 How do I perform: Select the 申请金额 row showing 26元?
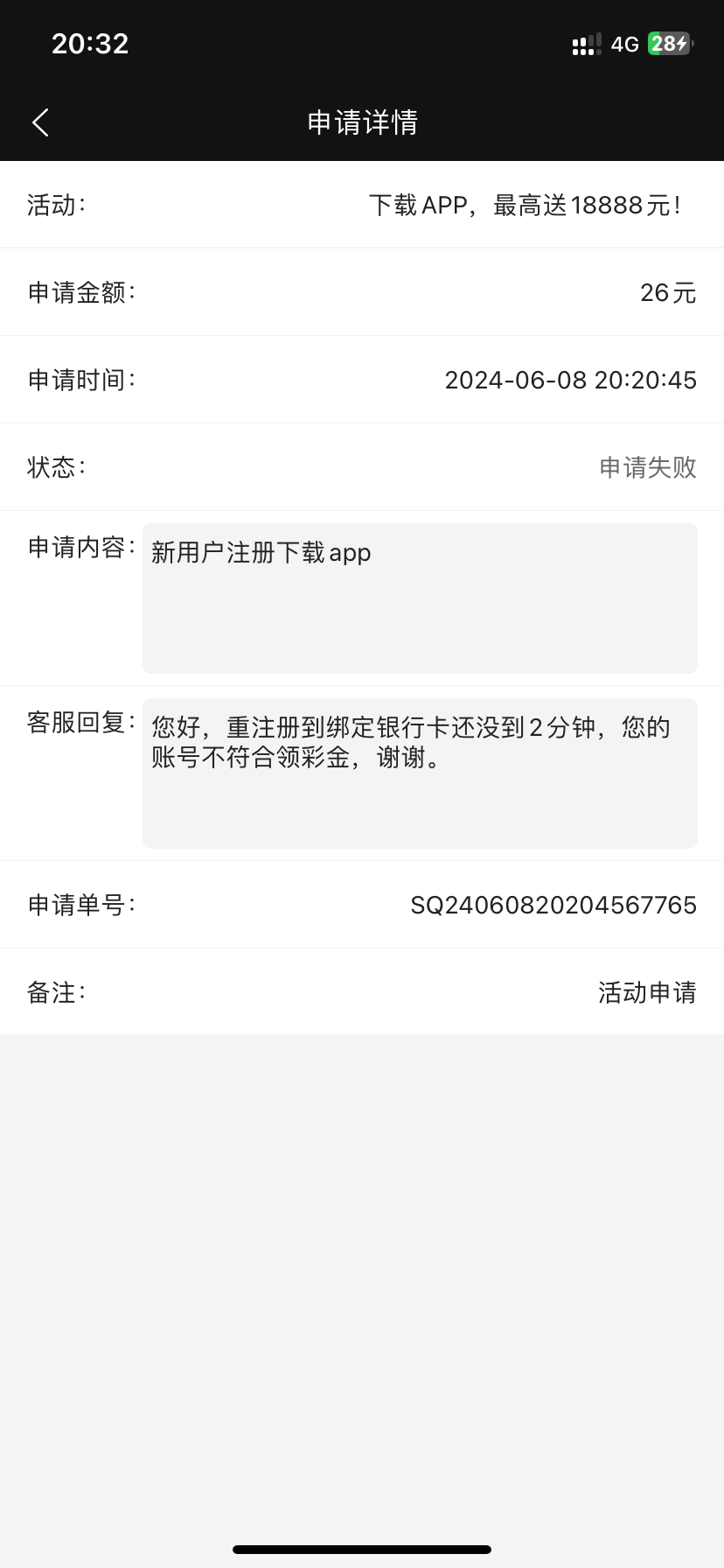click(x=362, y=291)
